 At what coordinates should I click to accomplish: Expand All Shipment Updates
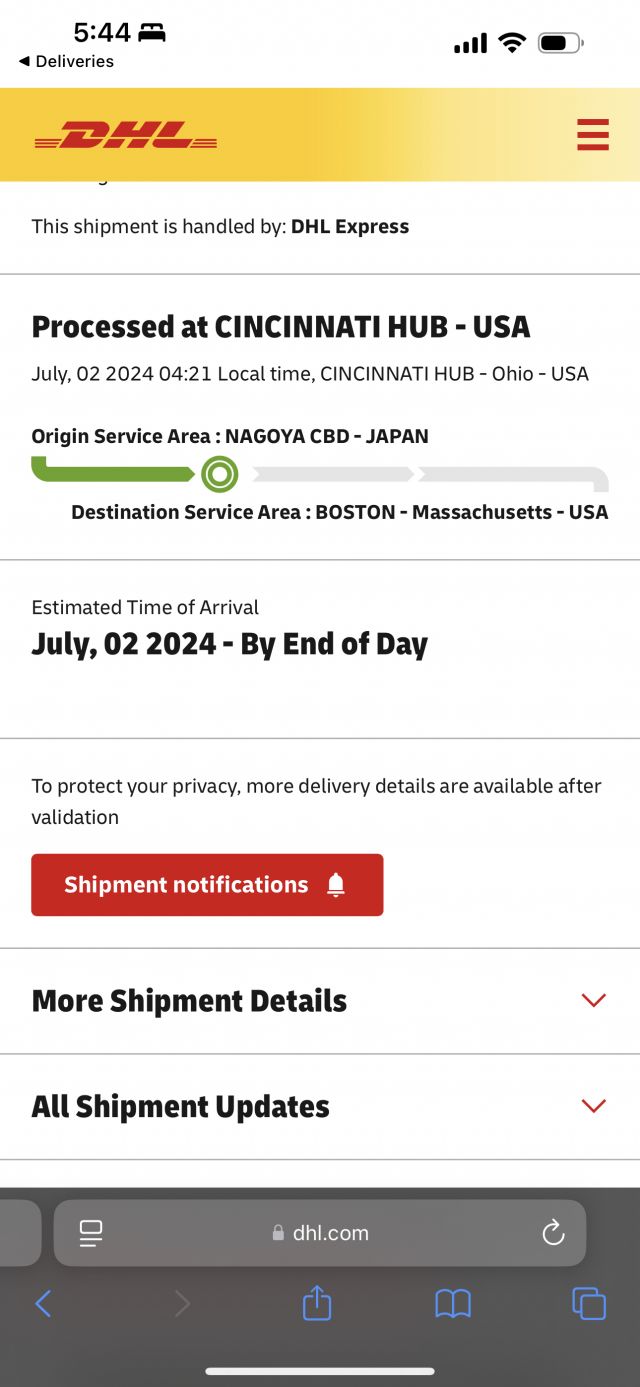[x=320, y=1107]
